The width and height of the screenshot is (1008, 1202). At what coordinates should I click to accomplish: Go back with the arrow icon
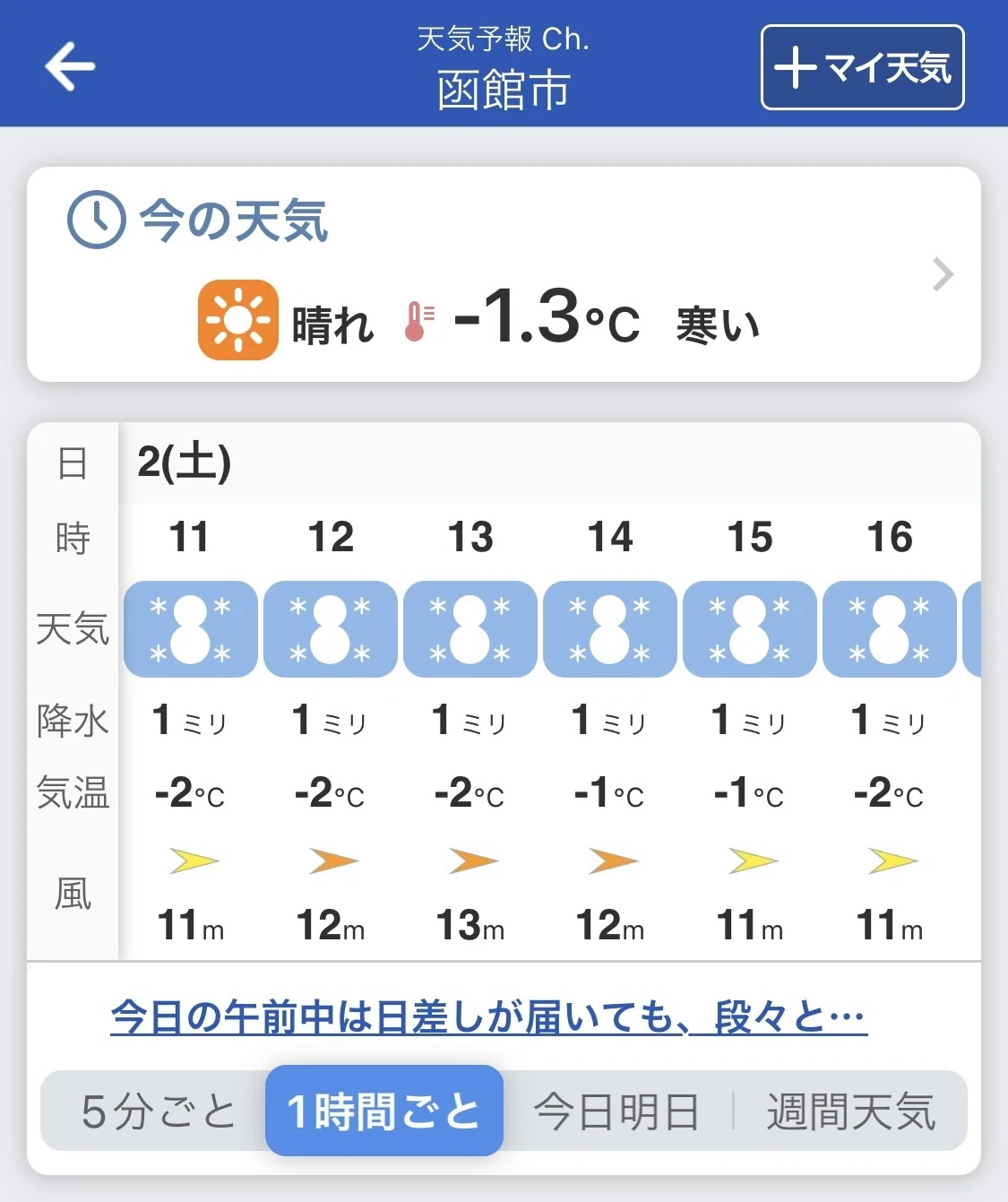pos(70,65)
